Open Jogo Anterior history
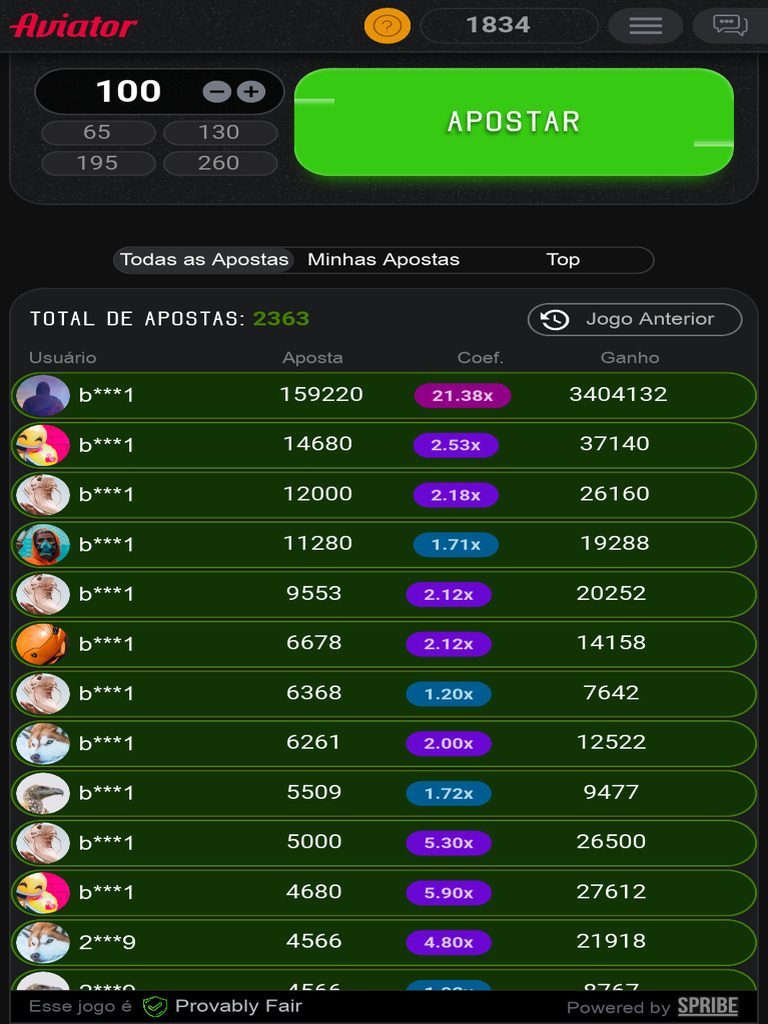Image resolution: width=768 pixels, height=1024 pixels. click(x=635, y=319)
